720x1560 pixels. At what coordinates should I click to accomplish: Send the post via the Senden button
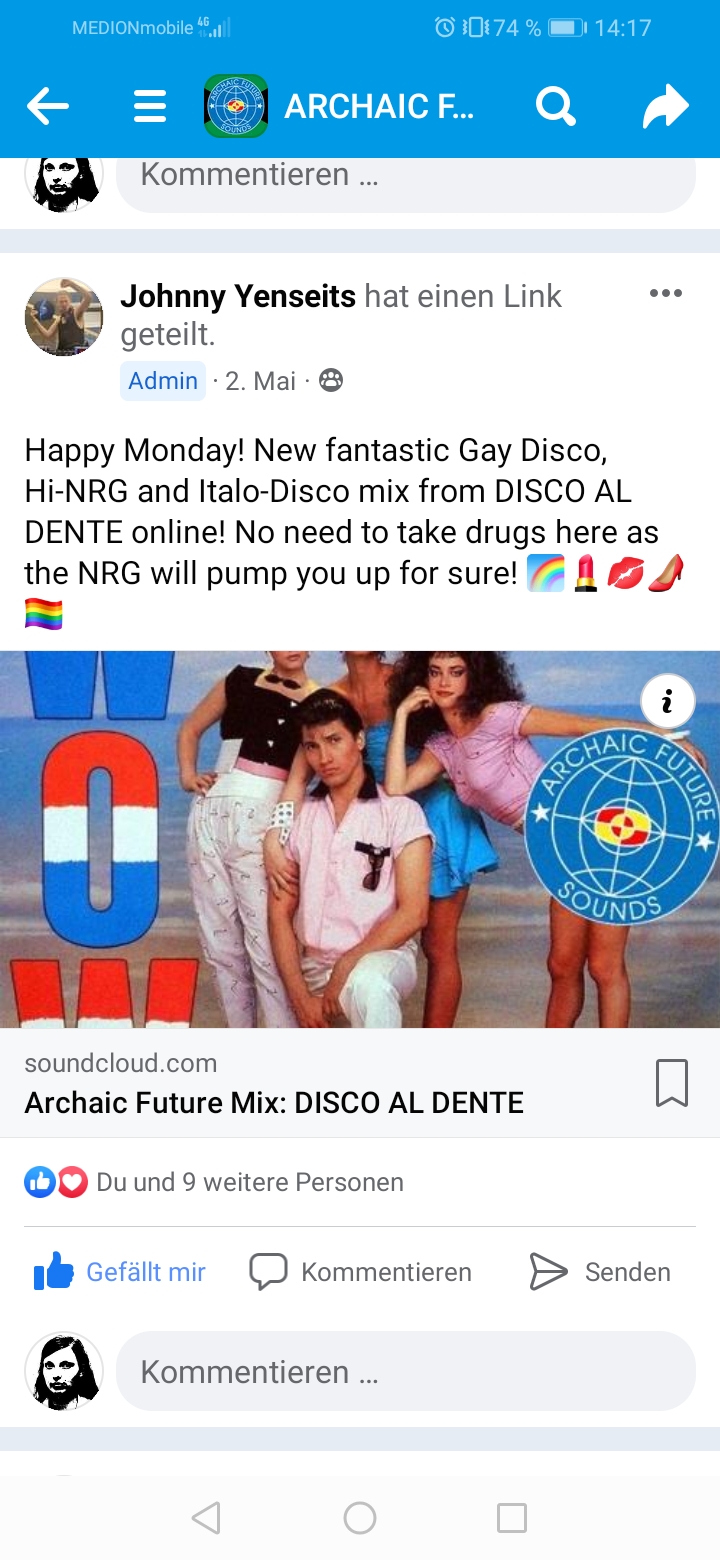[x=600, y=1272]
